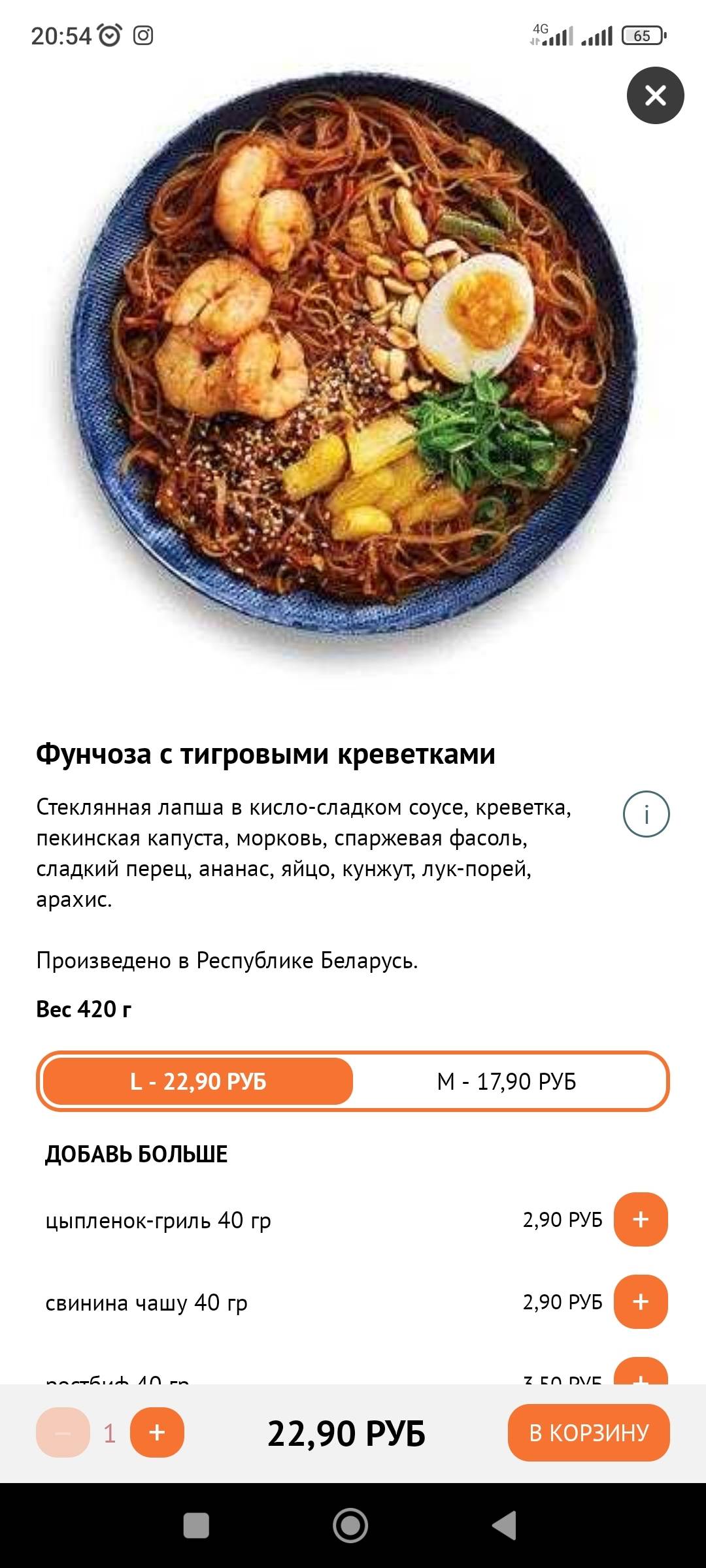Add цыпленок-гриль 40 гр extra
Viewport: 706px width, 1568px height.
coord(640,1219)
